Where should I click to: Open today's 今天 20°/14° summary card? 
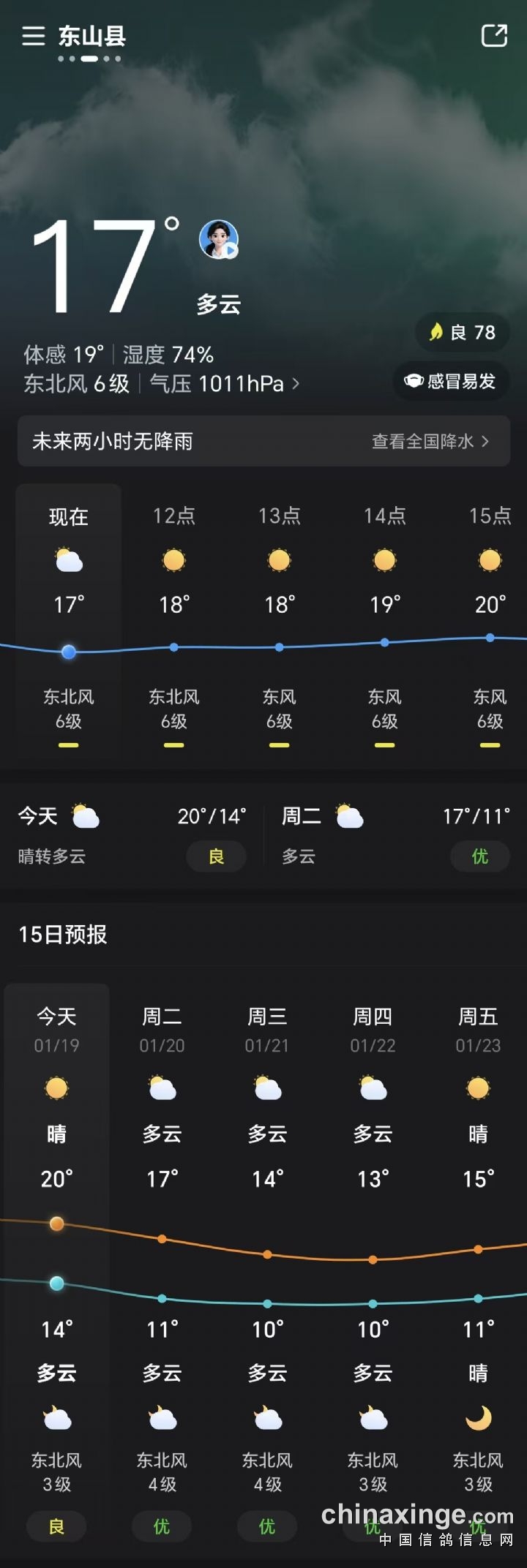pyautogui.click(x=132, y=834)
